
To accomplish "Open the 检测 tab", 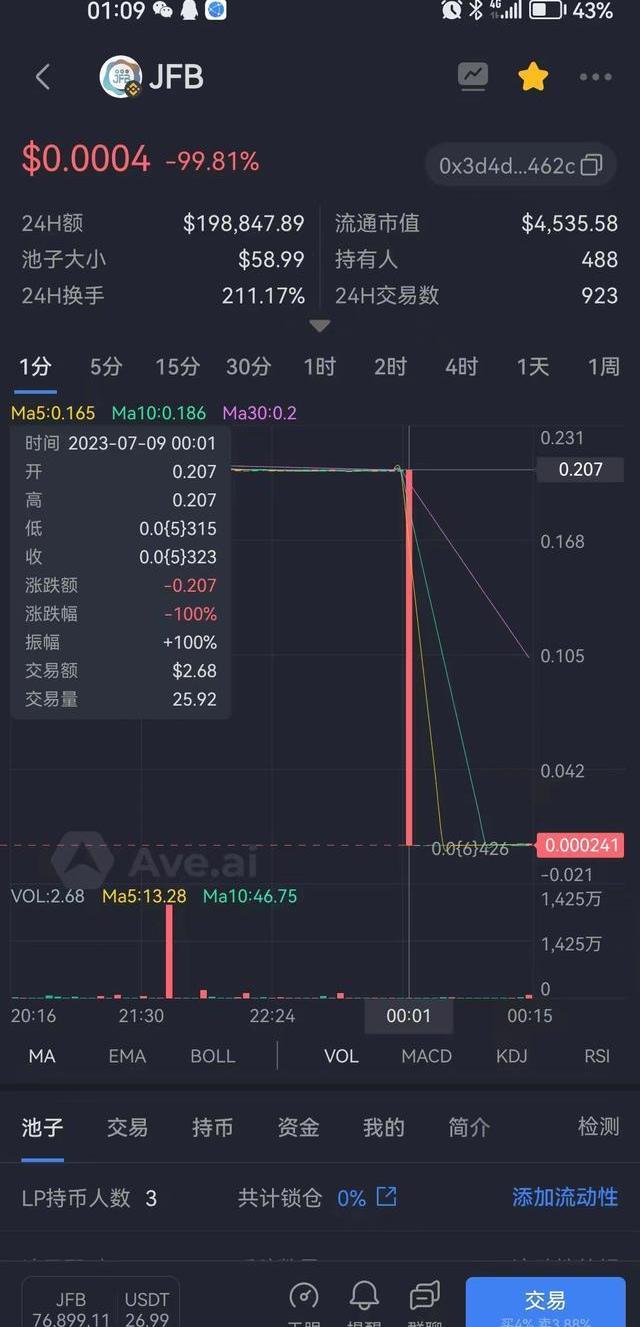I will [x=598, y=1127].
